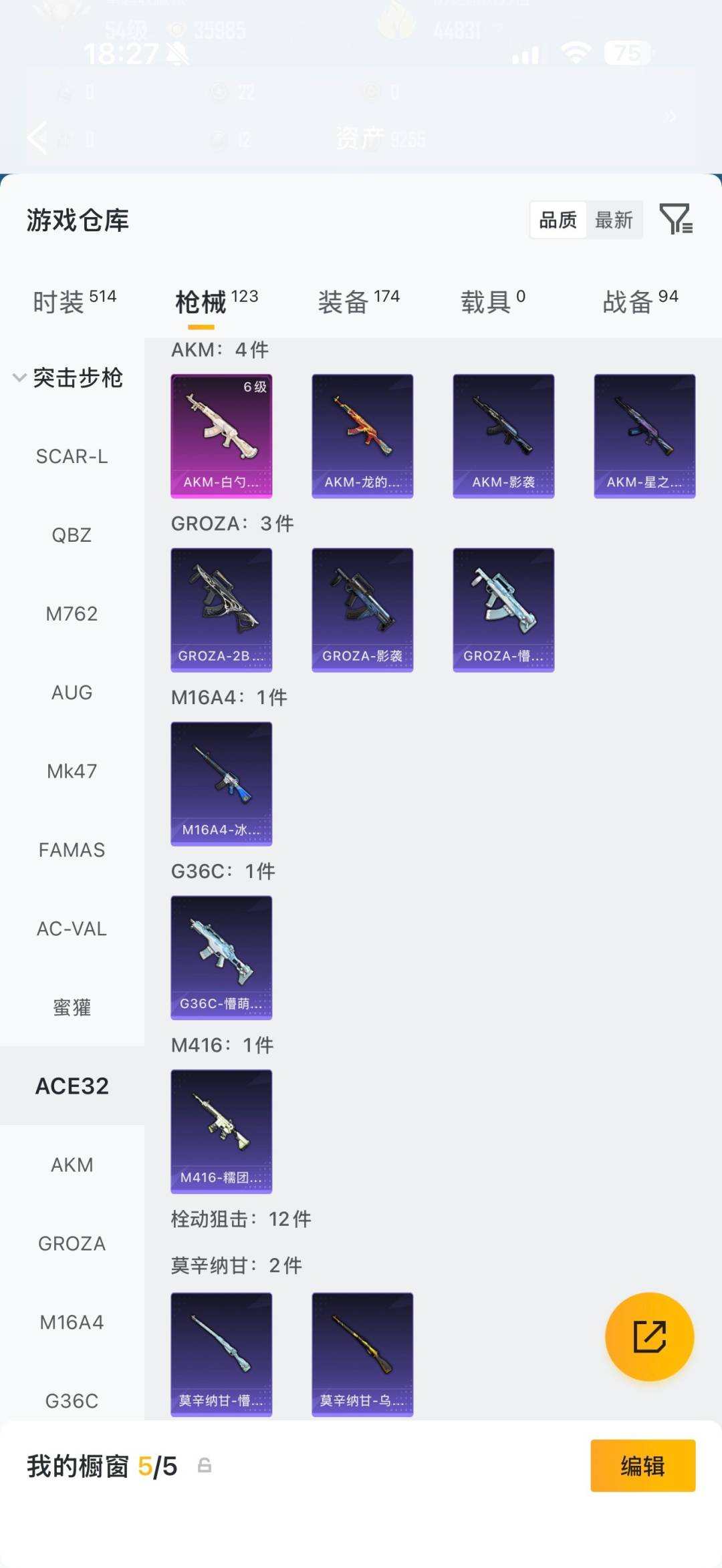
Task: Select SCAR-L in the side list
Action: pos(72,456)
